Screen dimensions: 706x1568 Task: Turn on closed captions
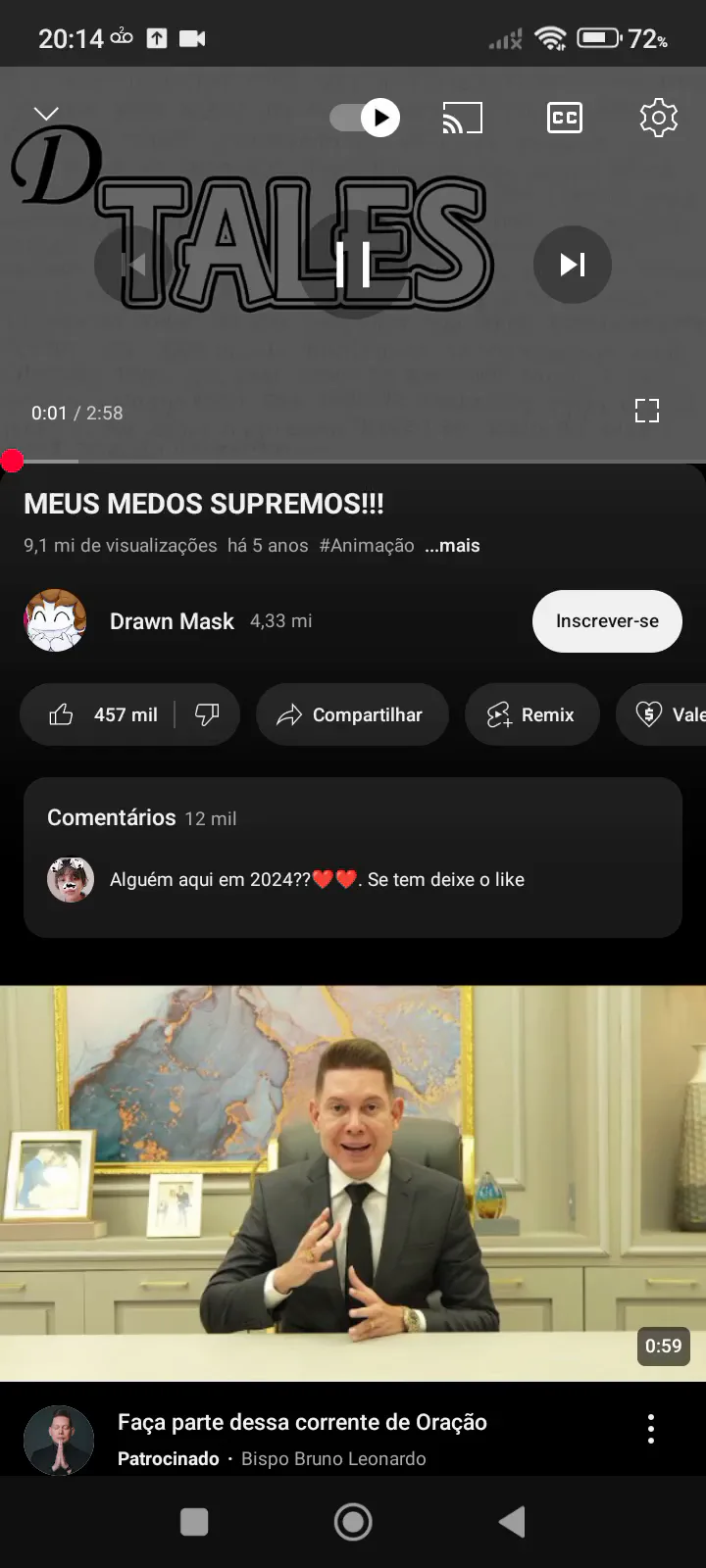pyautogui.click(x=564, y=119)
